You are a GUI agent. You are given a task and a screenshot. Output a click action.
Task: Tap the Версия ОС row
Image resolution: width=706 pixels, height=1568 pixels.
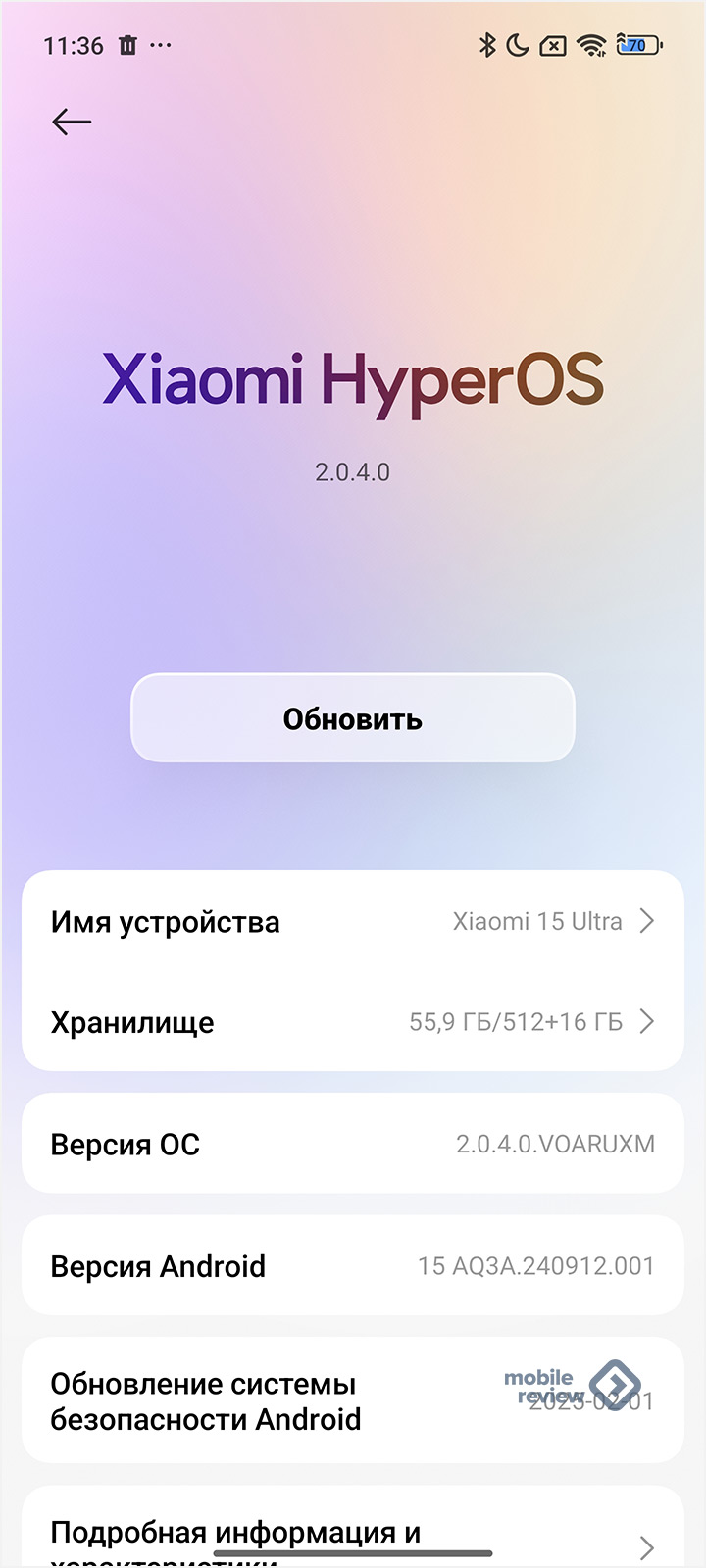353,1144
